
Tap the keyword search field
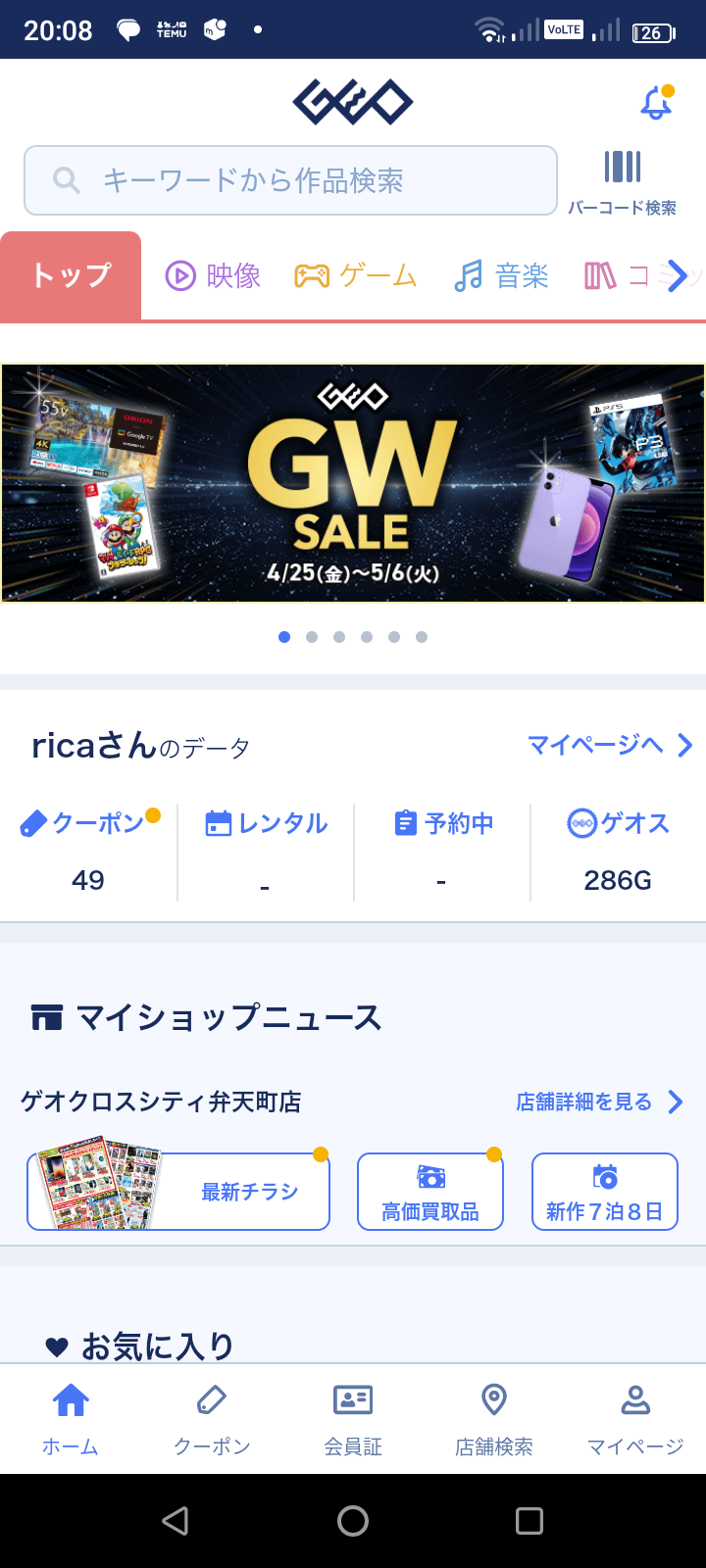click(290, 180)
